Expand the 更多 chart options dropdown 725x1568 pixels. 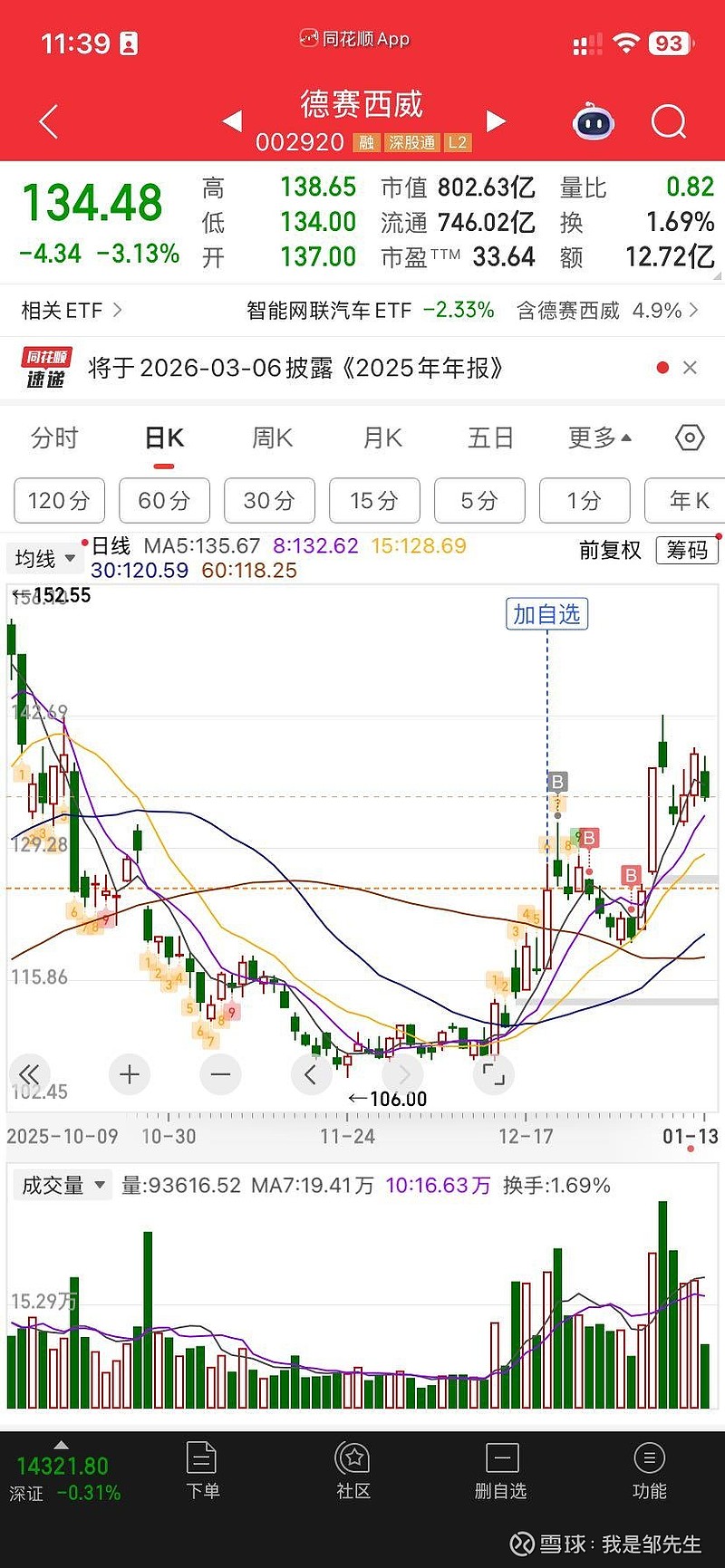coord(597,438)
